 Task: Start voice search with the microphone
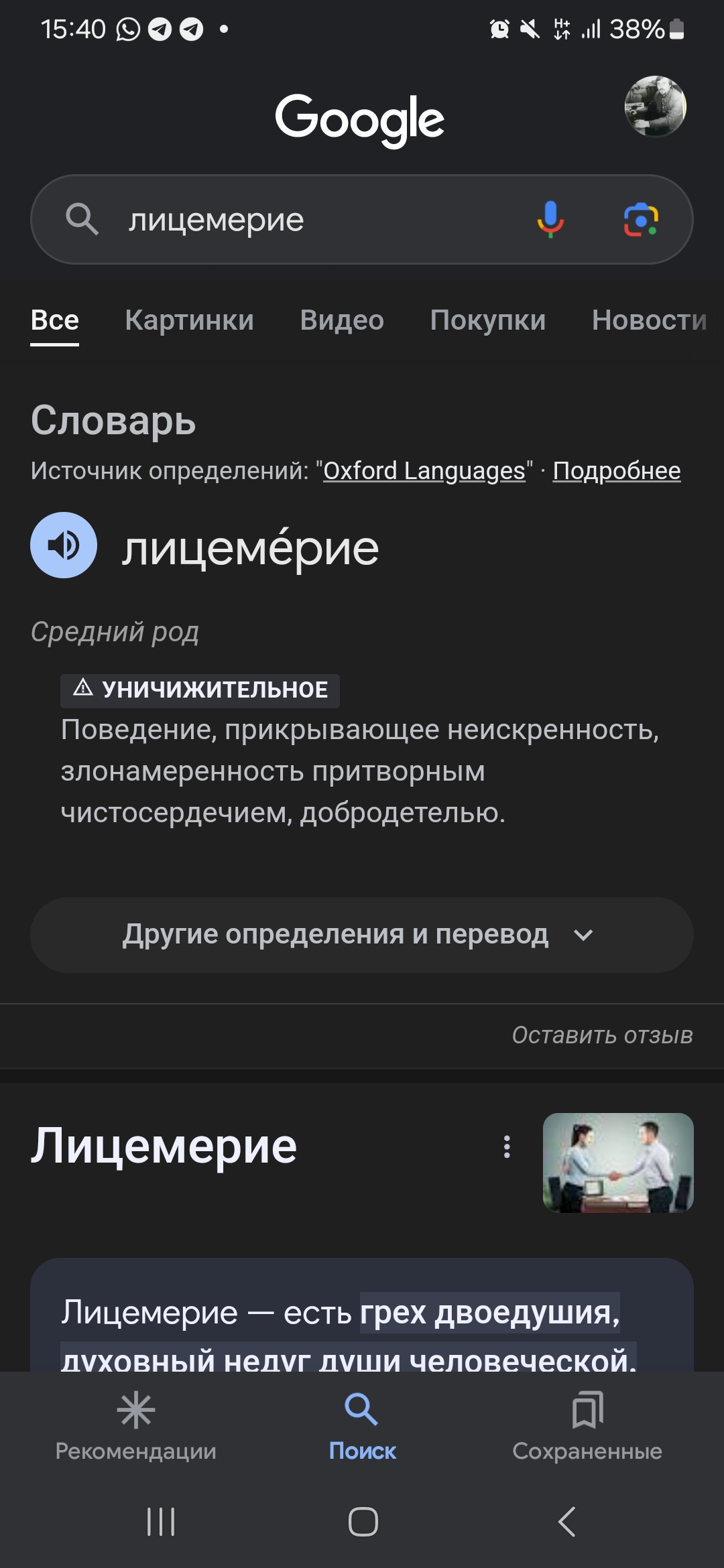[550, 219]
